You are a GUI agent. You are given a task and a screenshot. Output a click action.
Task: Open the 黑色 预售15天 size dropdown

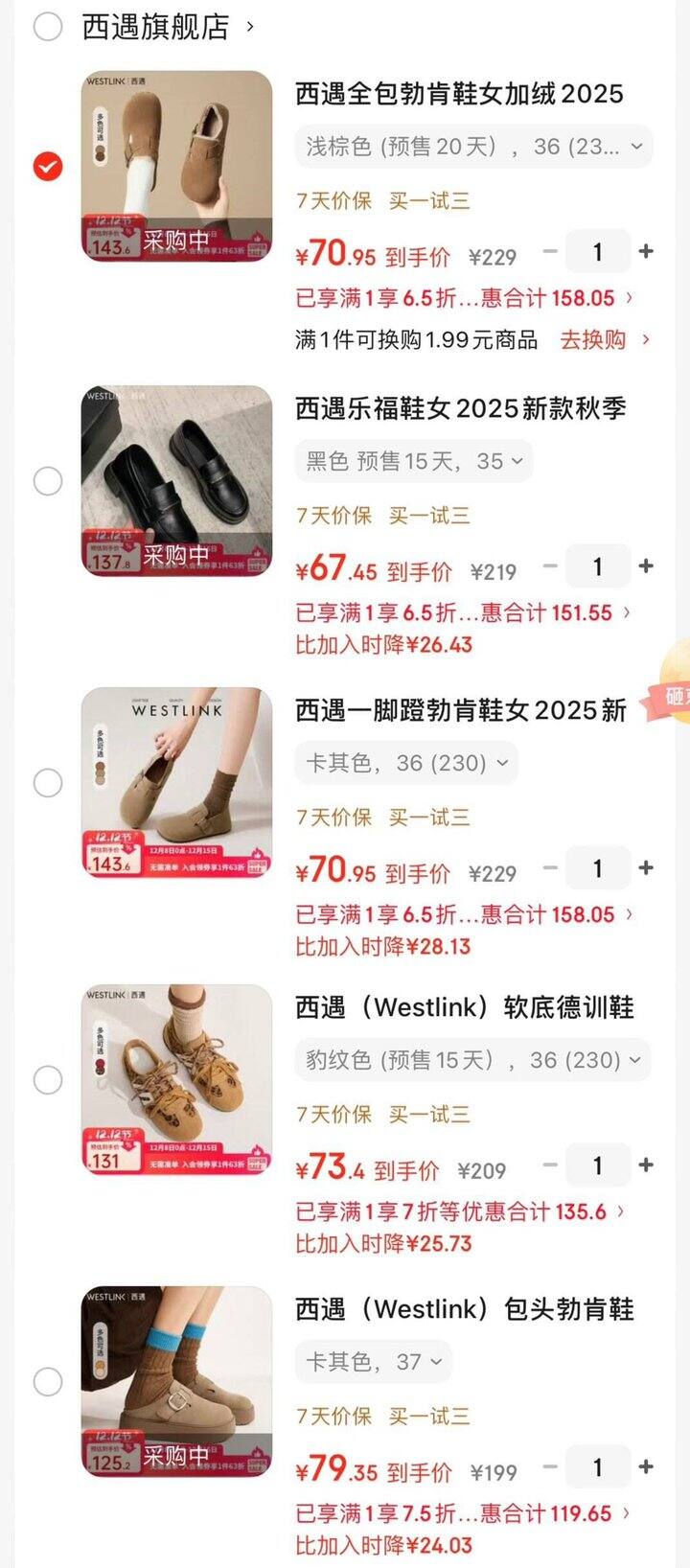tap(412, 460)
